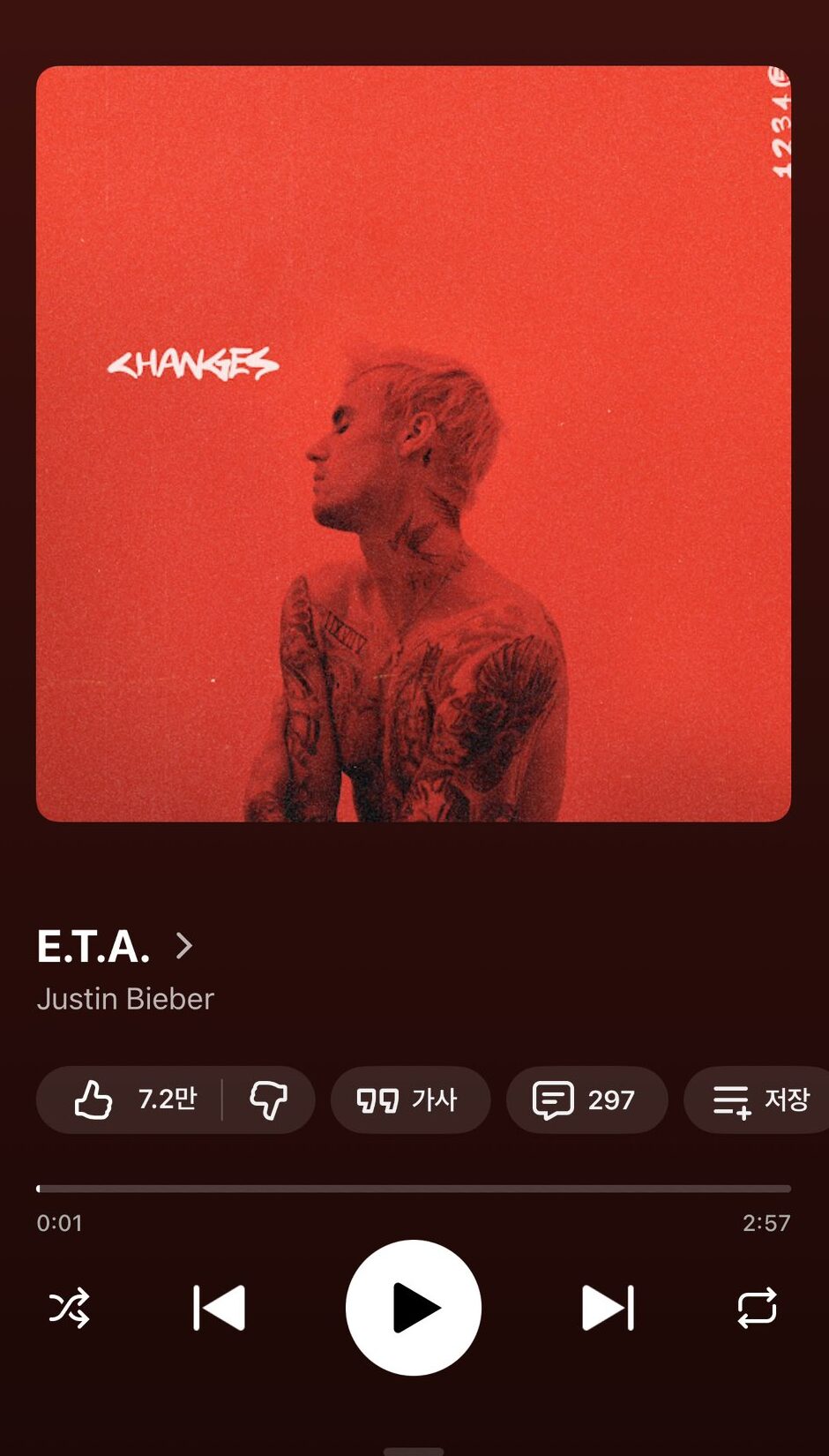Play the song E.T.A.
Viewport: 829px width, 1456px height.
click(x=413, y=1307)
